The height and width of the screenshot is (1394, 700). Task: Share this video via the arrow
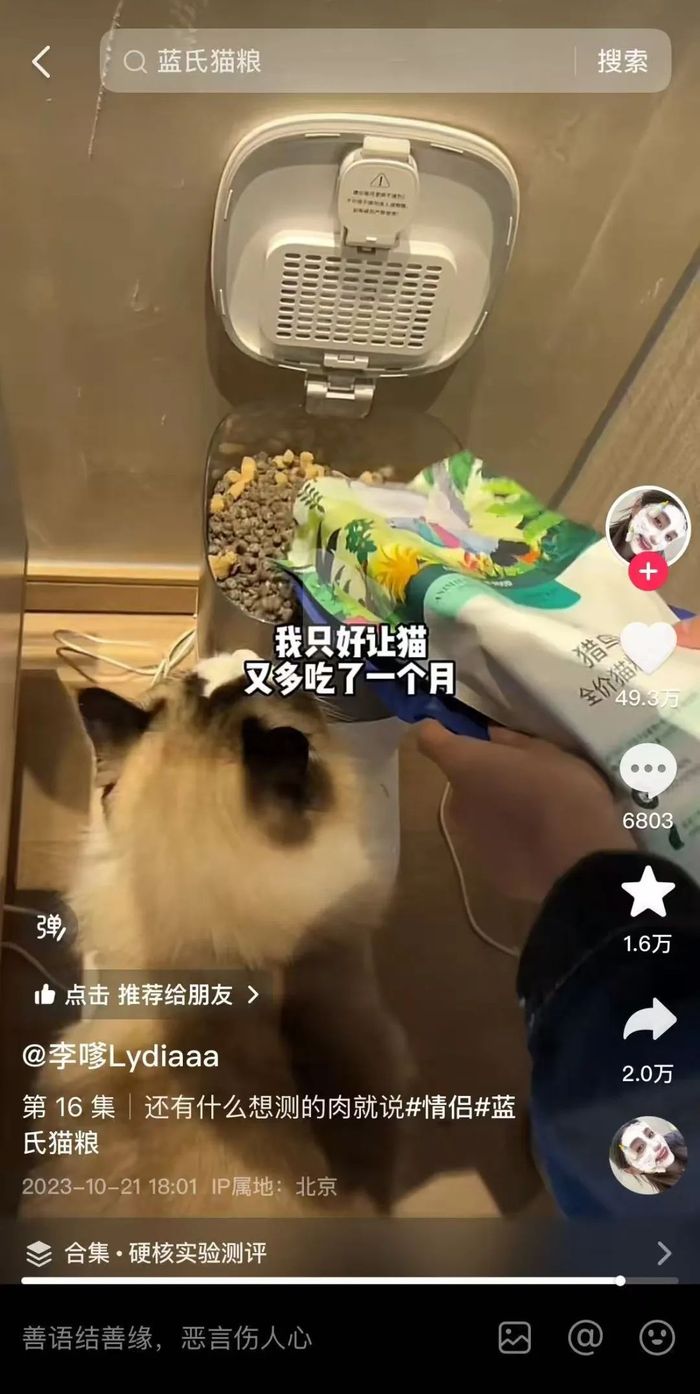tap(648, 1020)
